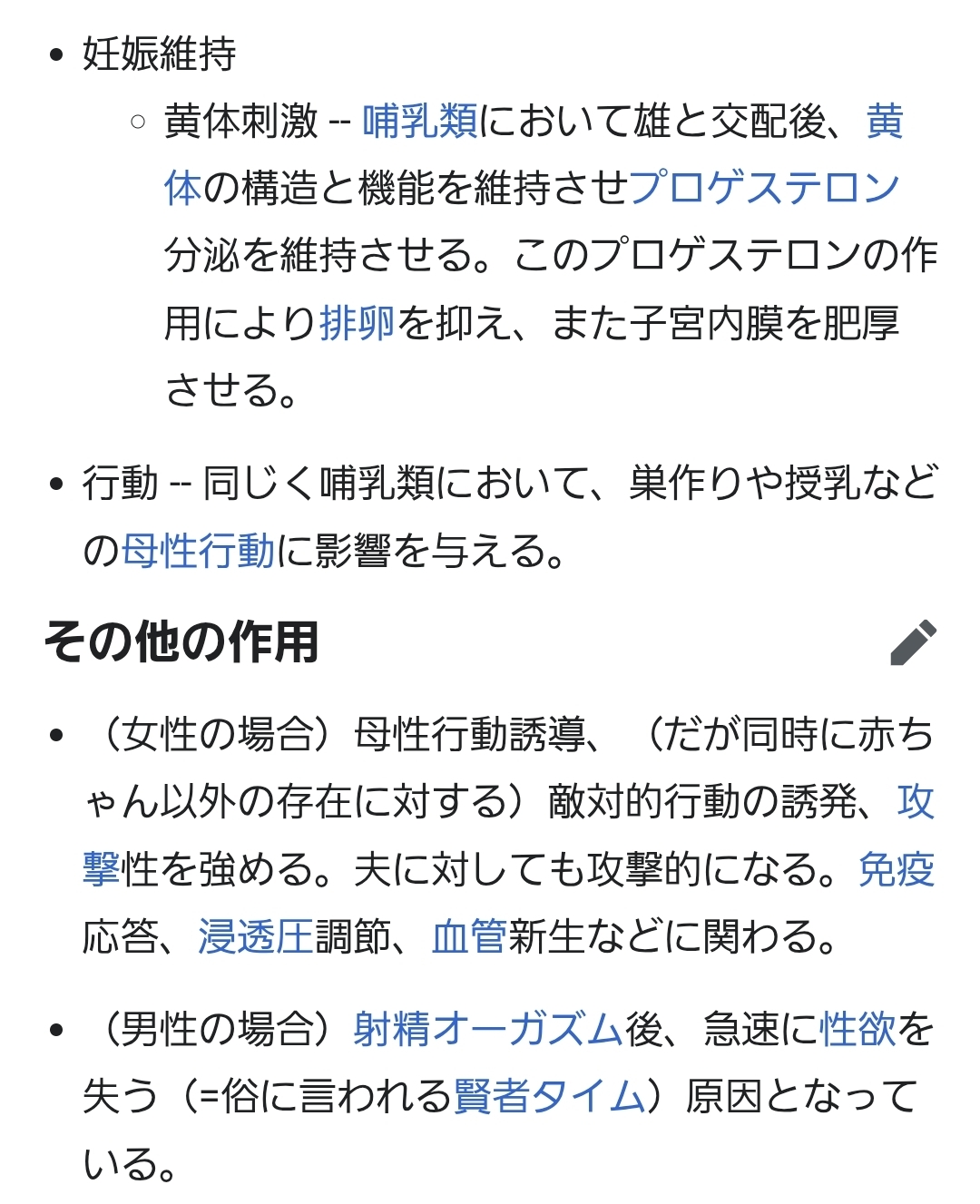Open the オーガズム link
Image resolution: width=980 pixels, height=1204 pixels.
click(527, 1030)
